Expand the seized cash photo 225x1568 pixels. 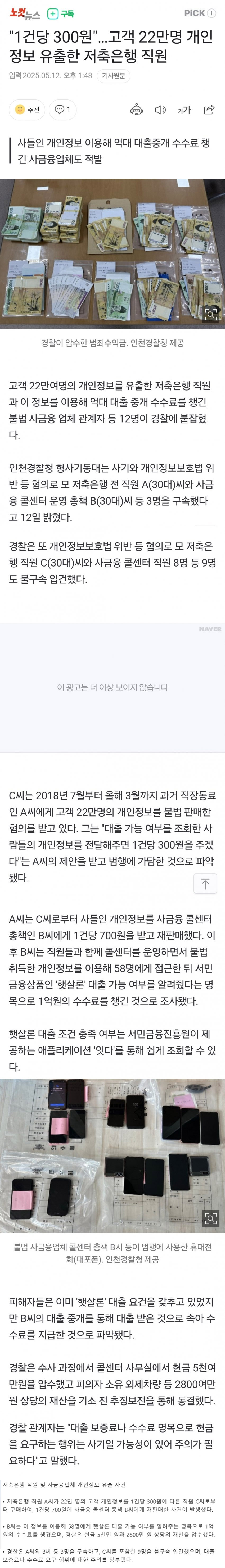(210, 315)
